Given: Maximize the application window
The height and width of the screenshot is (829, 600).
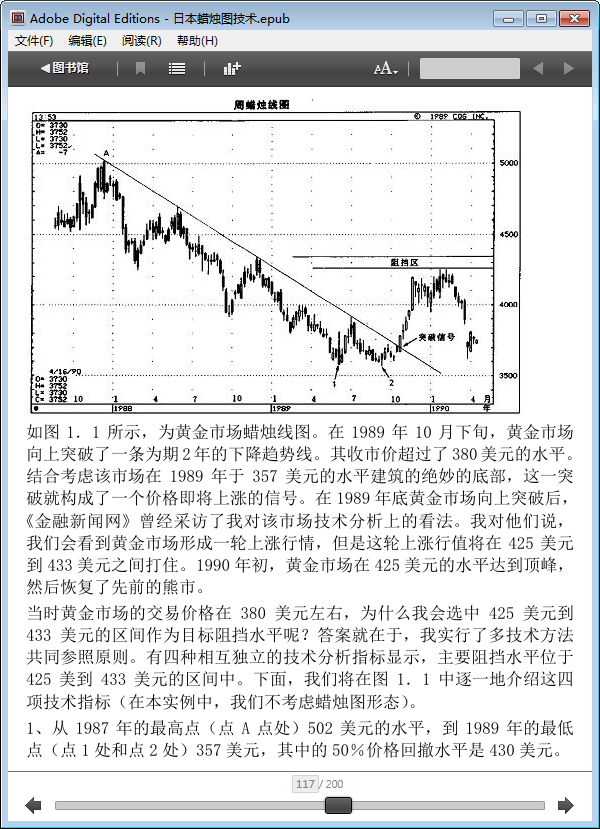Looking at the screenshot, I should [x=541, y=18].
